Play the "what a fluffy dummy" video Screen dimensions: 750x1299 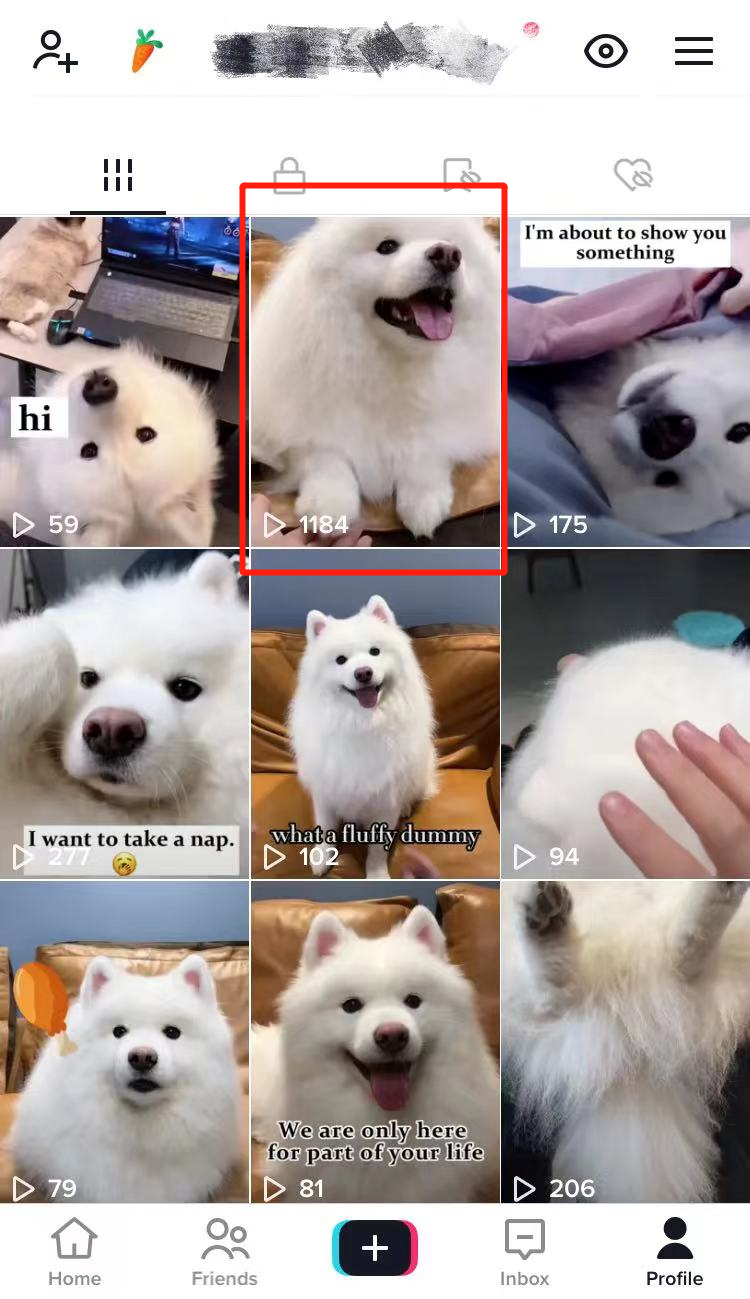coord(375,713)
